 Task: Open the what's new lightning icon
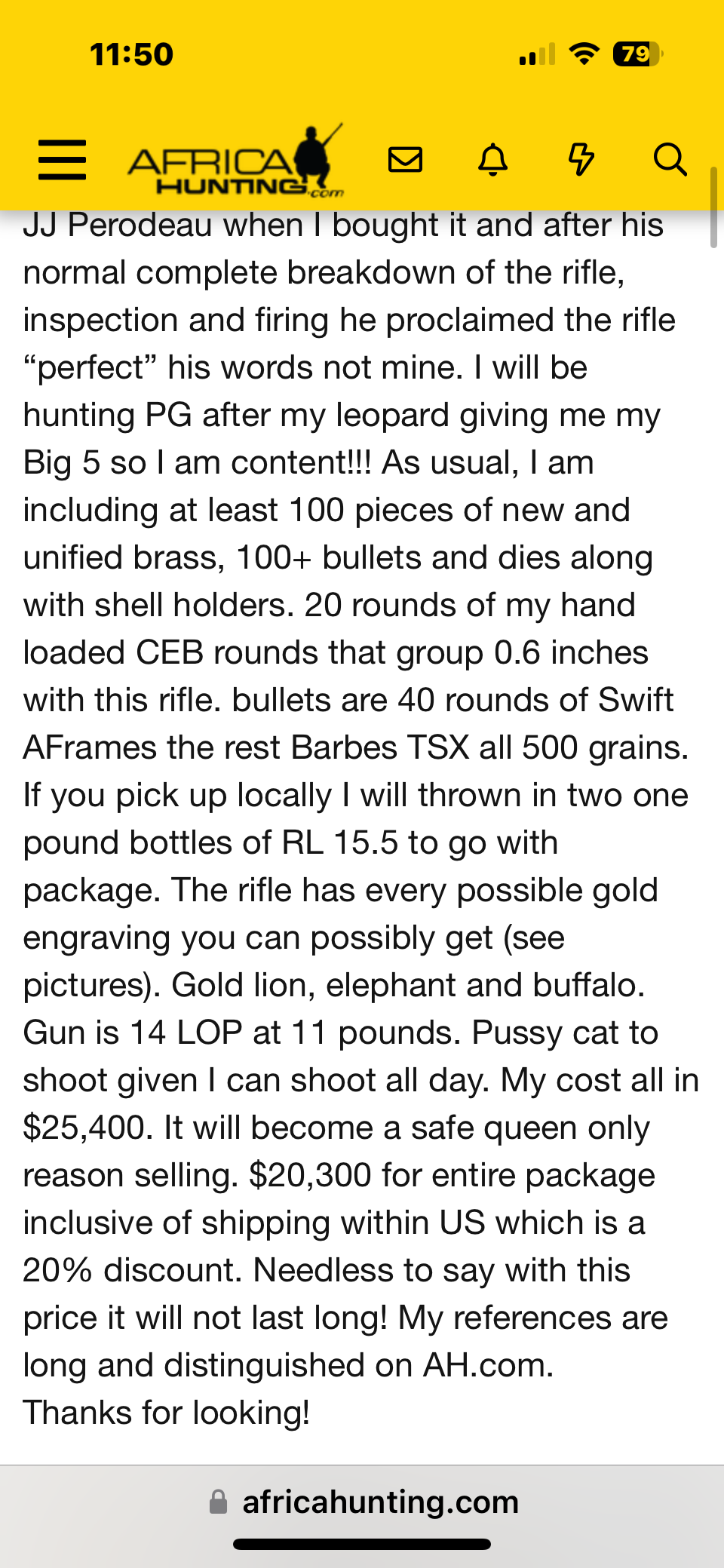[581, 160]
